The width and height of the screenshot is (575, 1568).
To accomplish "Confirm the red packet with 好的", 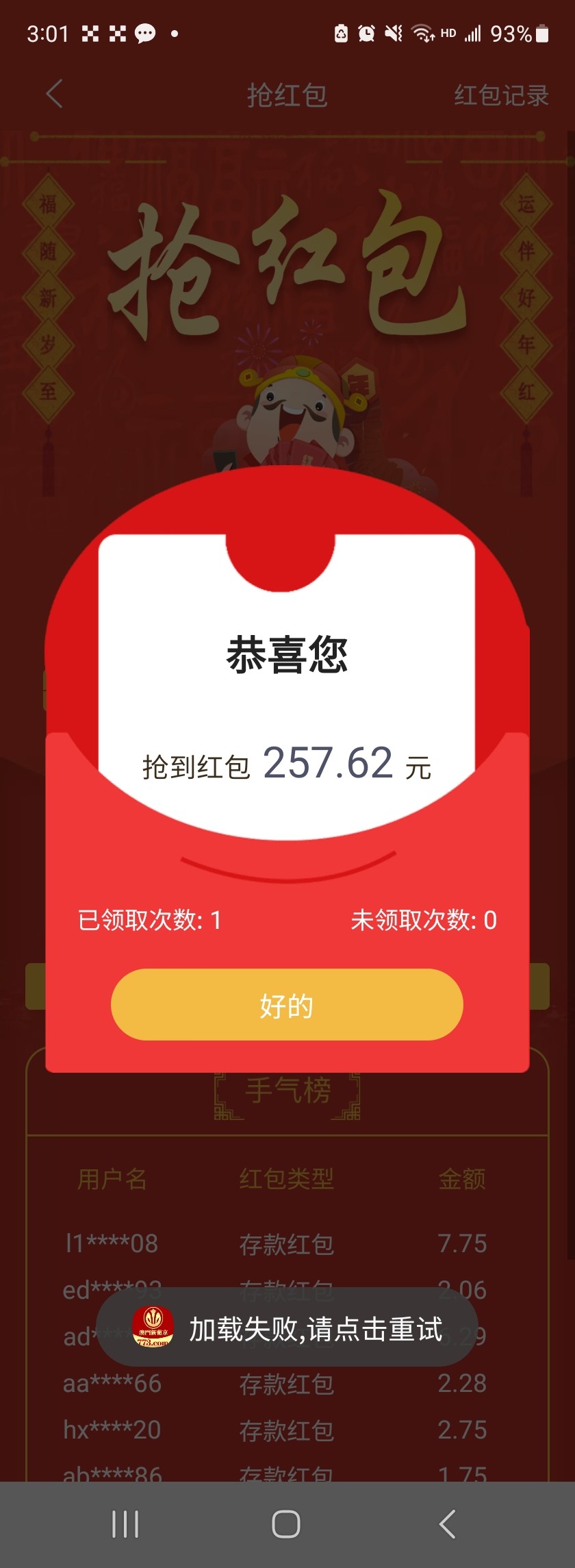I will pyautogui.click(x=287, y=1004).
